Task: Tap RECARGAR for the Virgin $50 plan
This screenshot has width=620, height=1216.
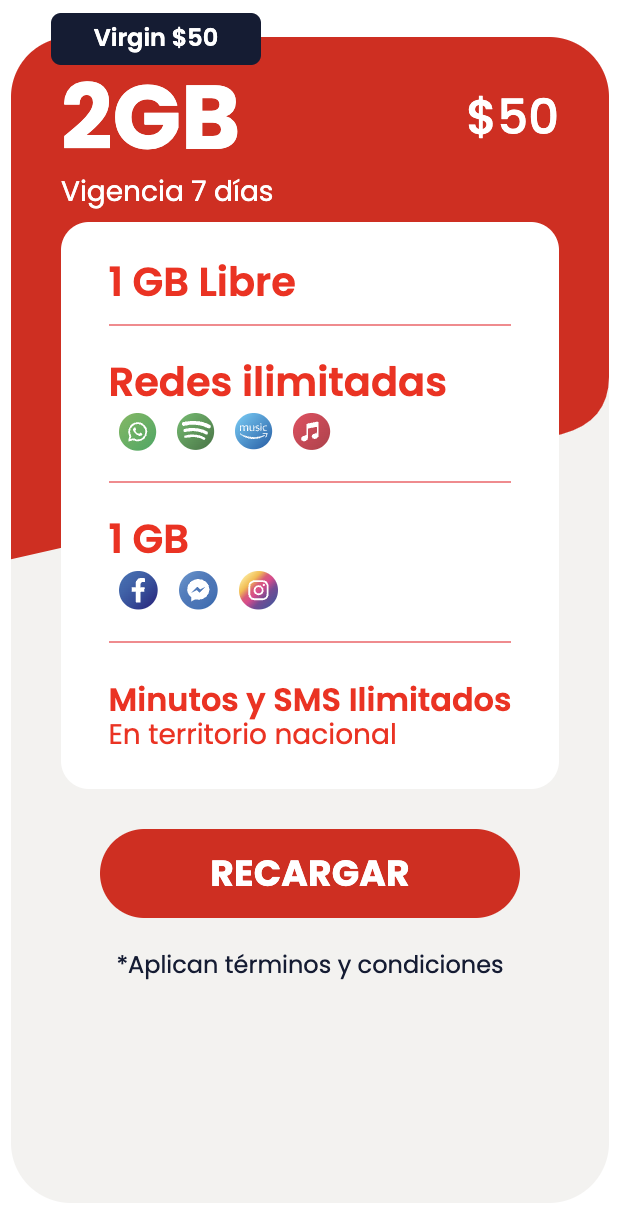Action: 310,873
